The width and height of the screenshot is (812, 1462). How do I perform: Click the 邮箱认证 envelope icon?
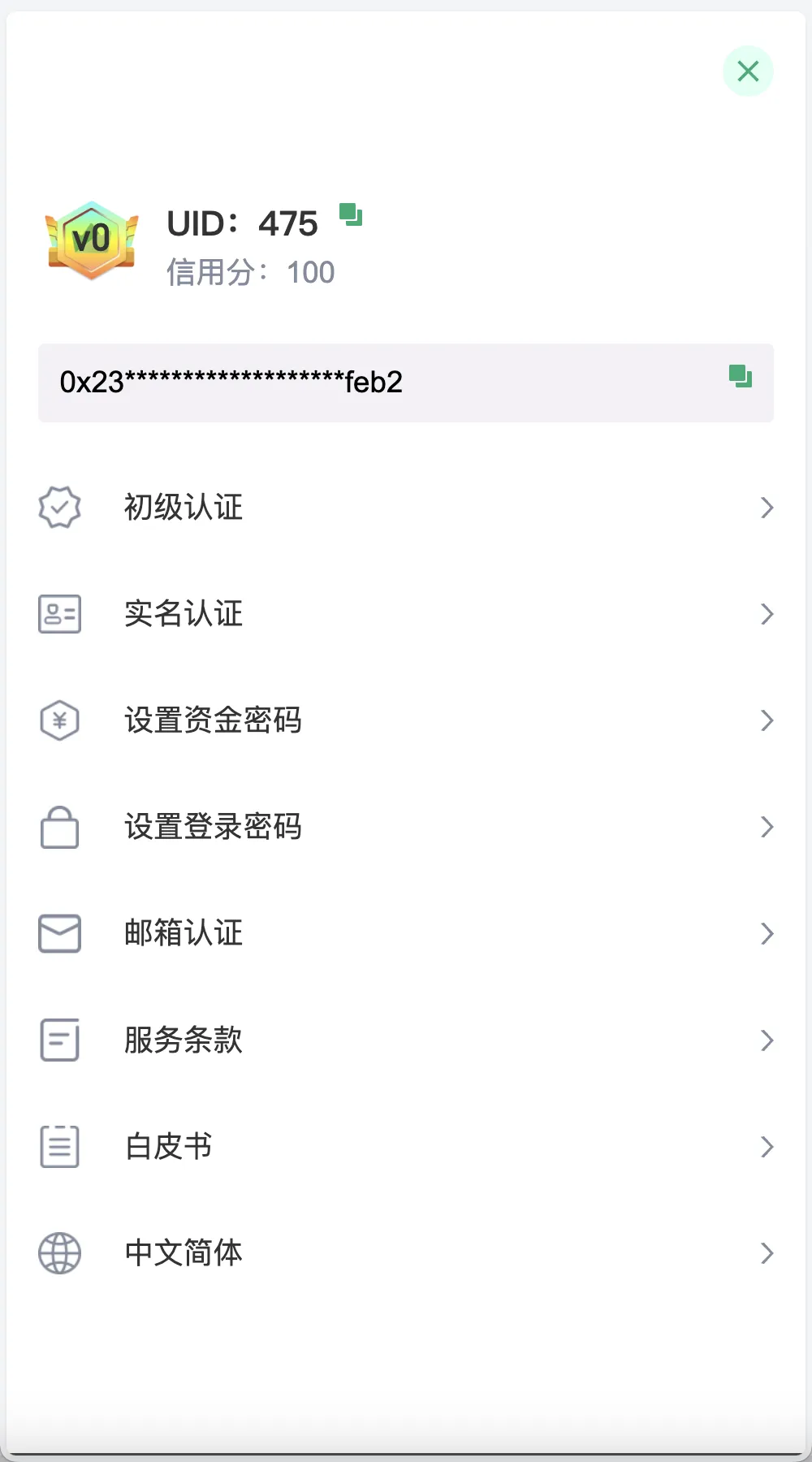pos(58,933)
